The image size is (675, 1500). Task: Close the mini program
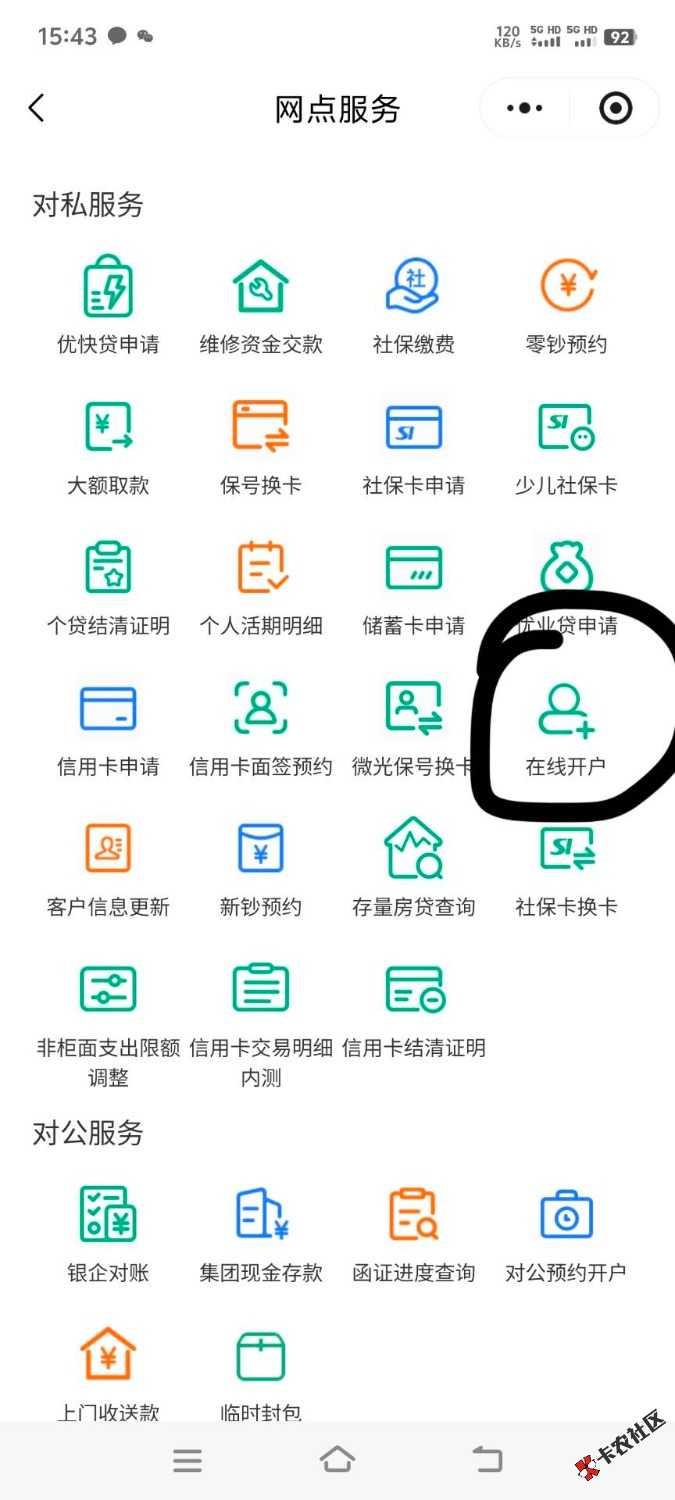point(615,108)
